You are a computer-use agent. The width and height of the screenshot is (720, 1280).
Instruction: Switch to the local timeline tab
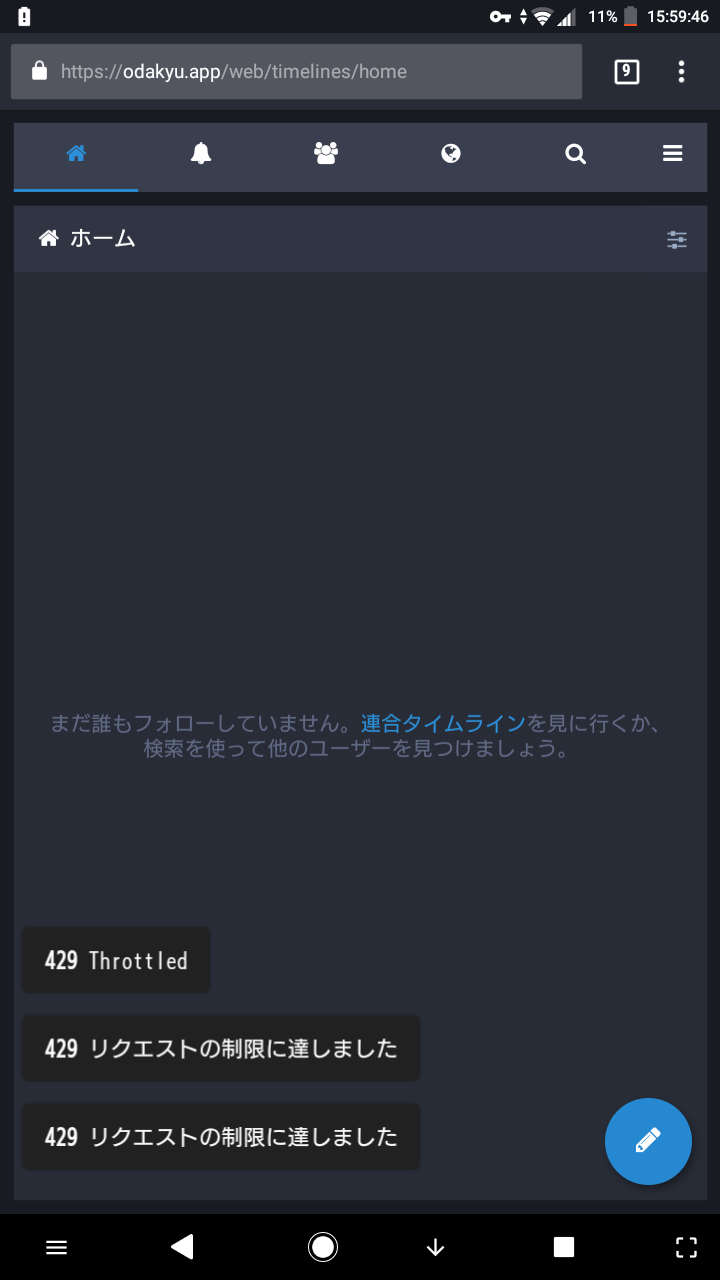[x=326, y=154]
